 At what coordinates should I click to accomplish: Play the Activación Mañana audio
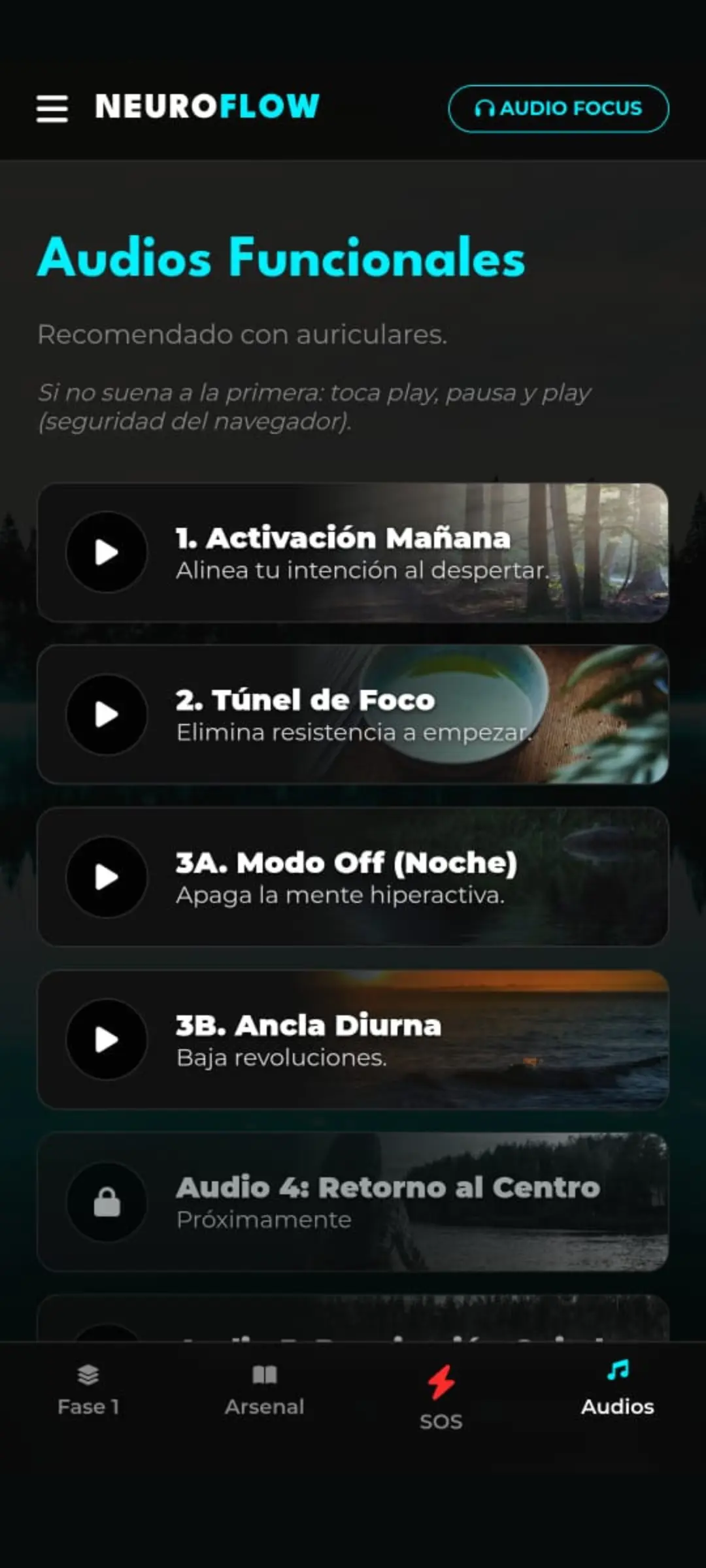tap(107, 552)
